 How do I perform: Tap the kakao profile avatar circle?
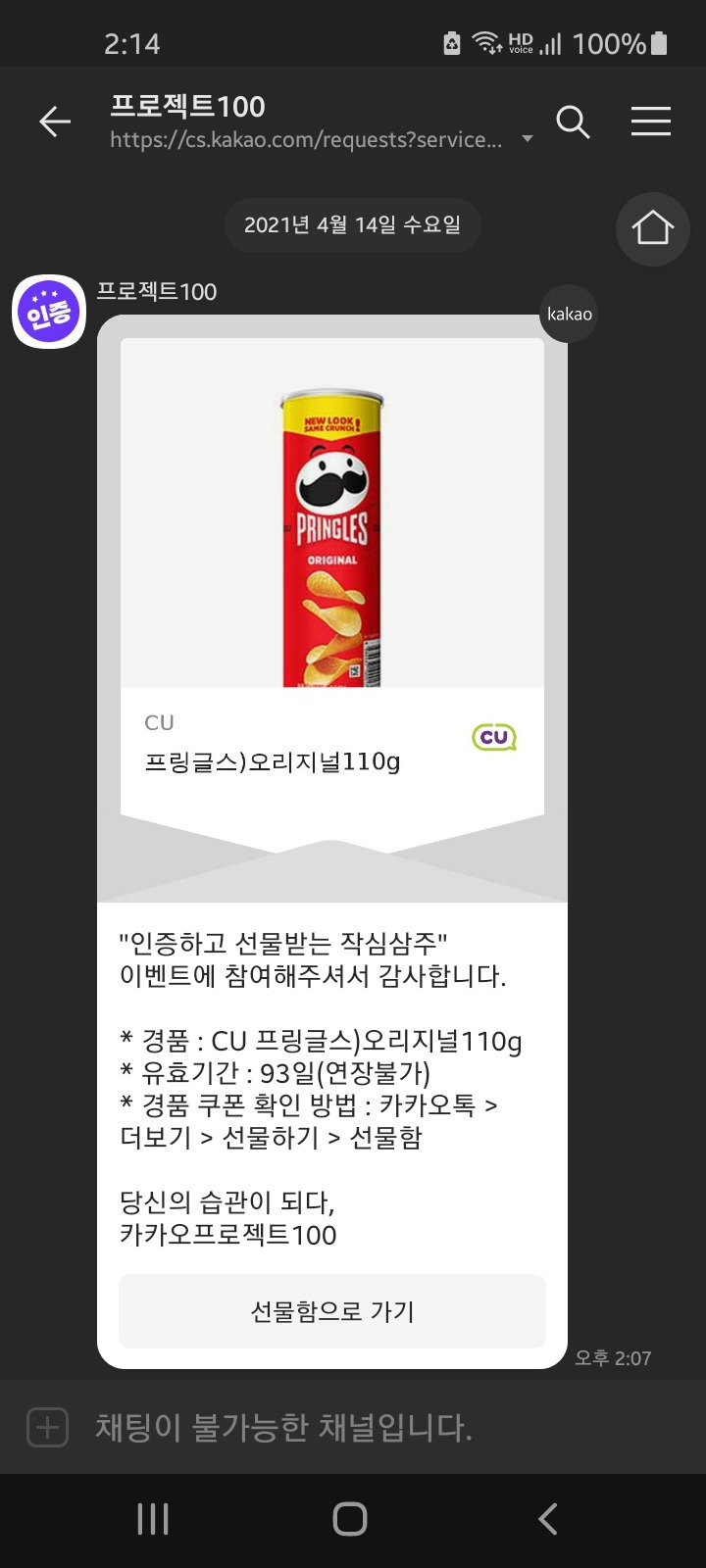(x=569, y=314)
